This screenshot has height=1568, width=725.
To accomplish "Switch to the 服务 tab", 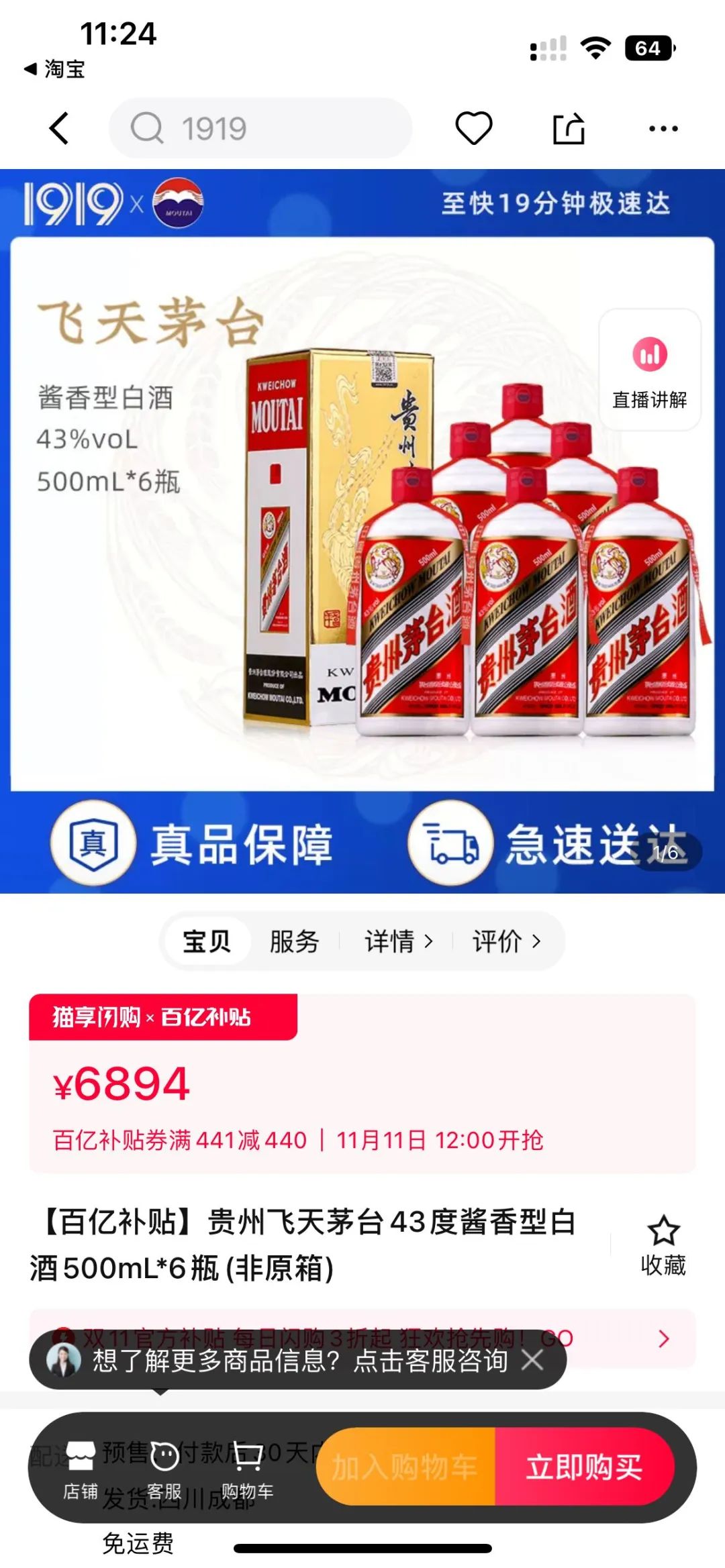I will tap(294, 941).
